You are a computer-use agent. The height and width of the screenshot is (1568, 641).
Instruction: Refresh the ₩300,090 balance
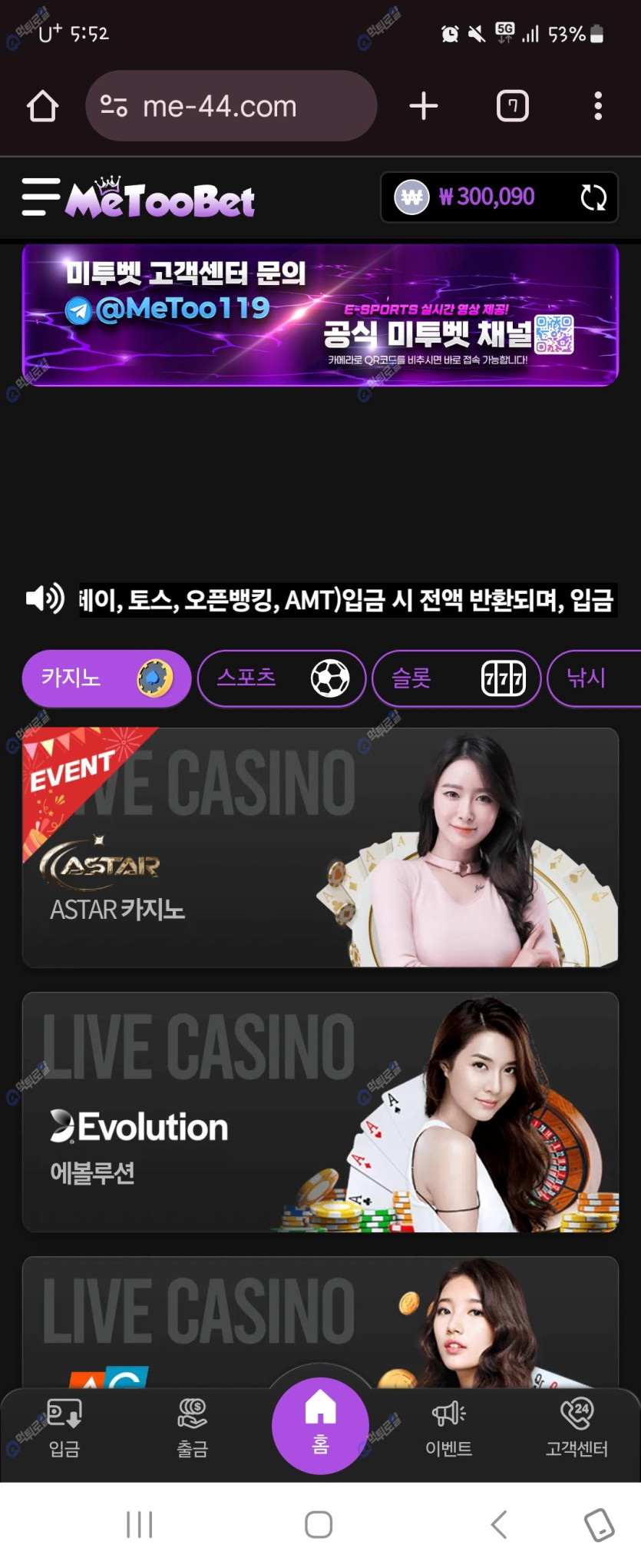point(593,197)
